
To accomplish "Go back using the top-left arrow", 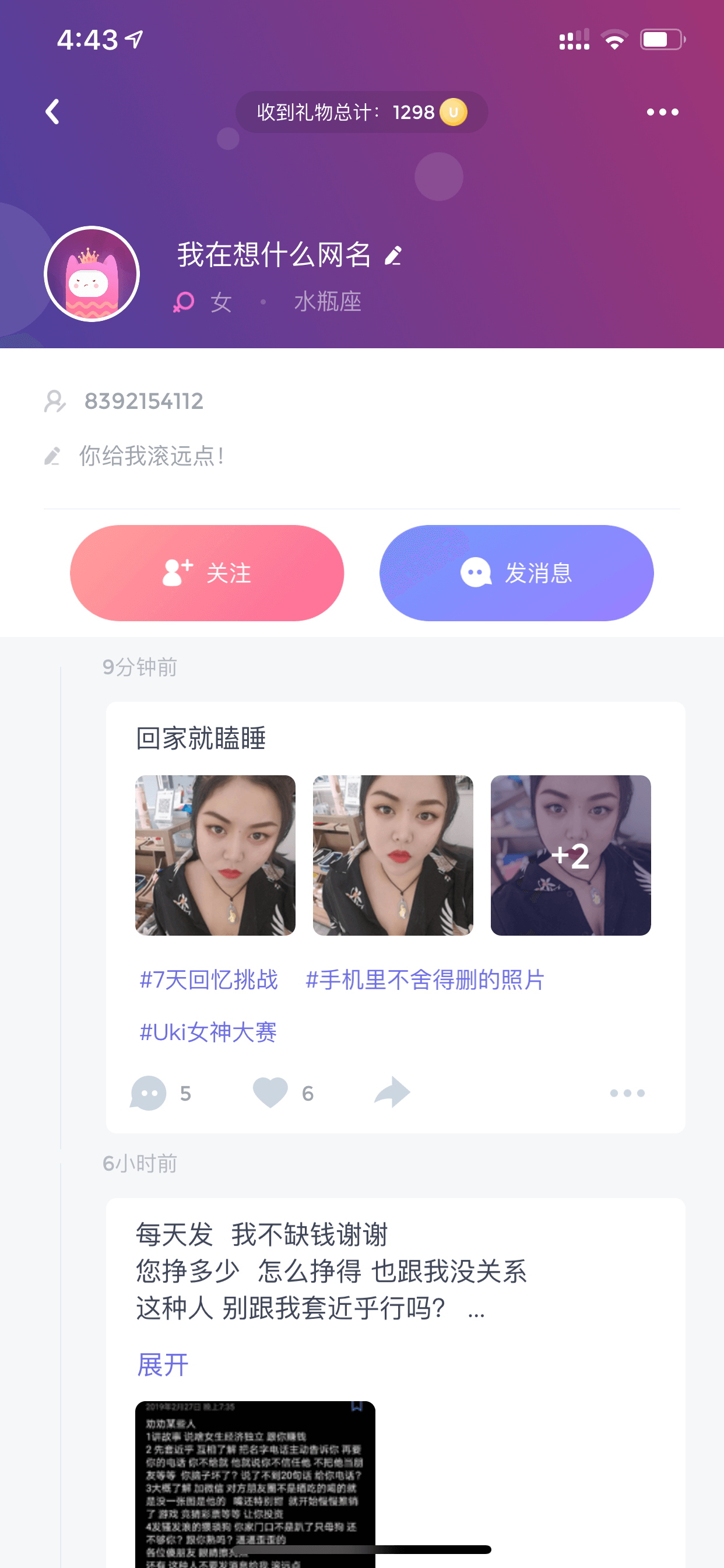I will [53, 112].
